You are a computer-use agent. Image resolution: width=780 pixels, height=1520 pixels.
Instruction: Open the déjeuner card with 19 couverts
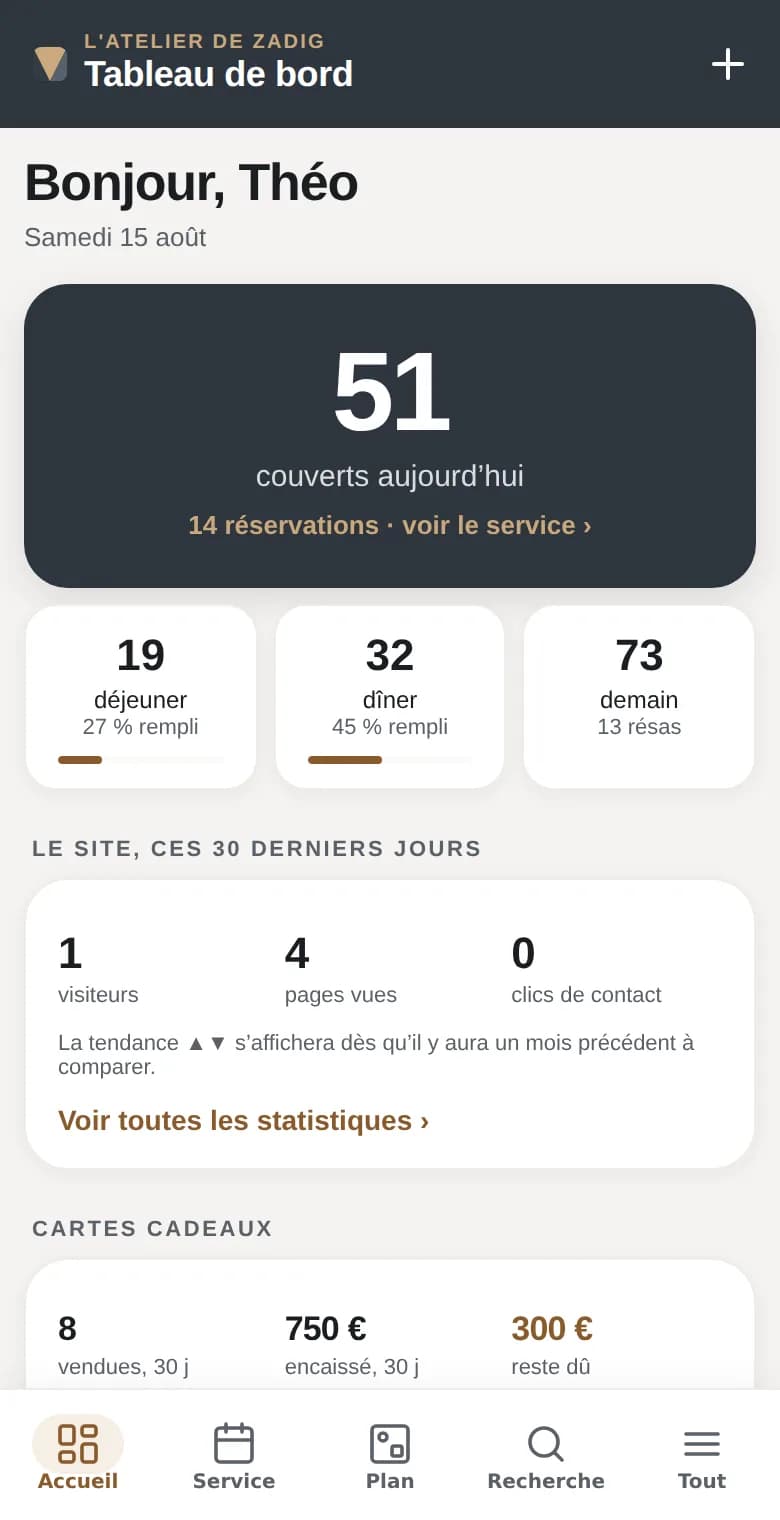pos(141,697)
